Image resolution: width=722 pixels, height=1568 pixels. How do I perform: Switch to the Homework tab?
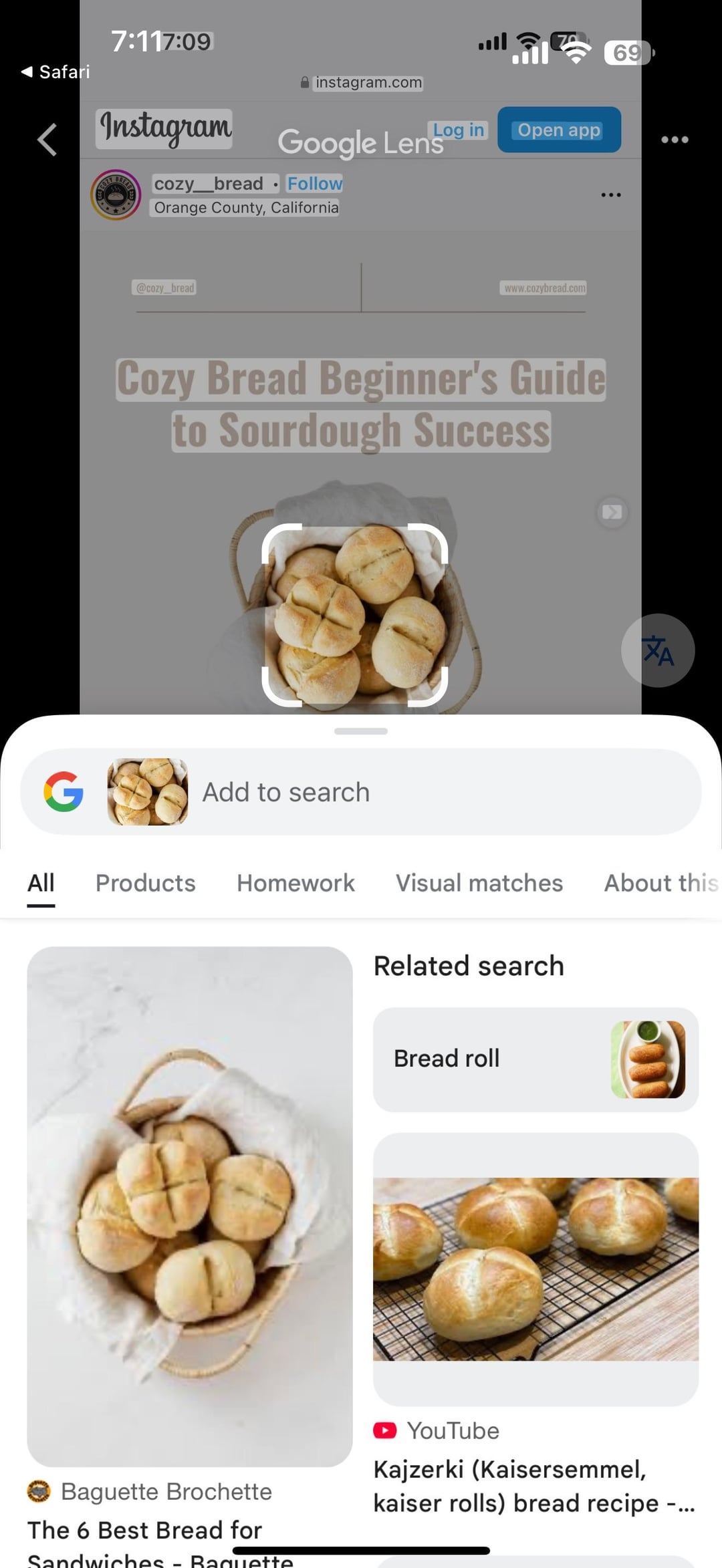pos(295,883)
